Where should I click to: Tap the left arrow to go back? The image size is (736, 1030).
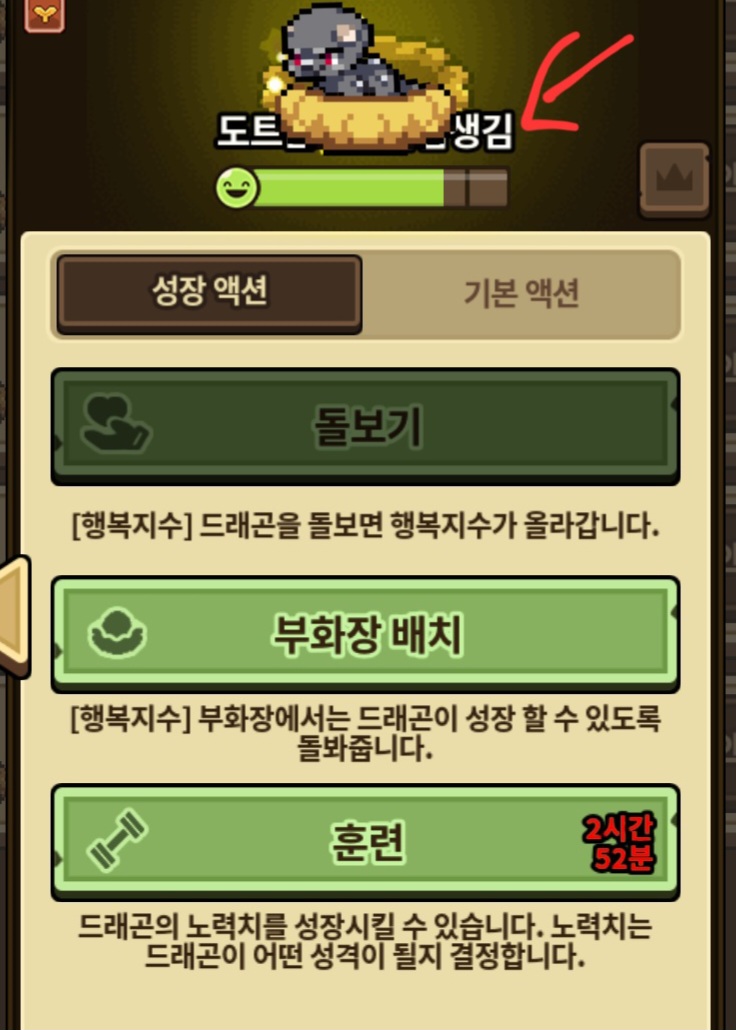coord(14,617)
